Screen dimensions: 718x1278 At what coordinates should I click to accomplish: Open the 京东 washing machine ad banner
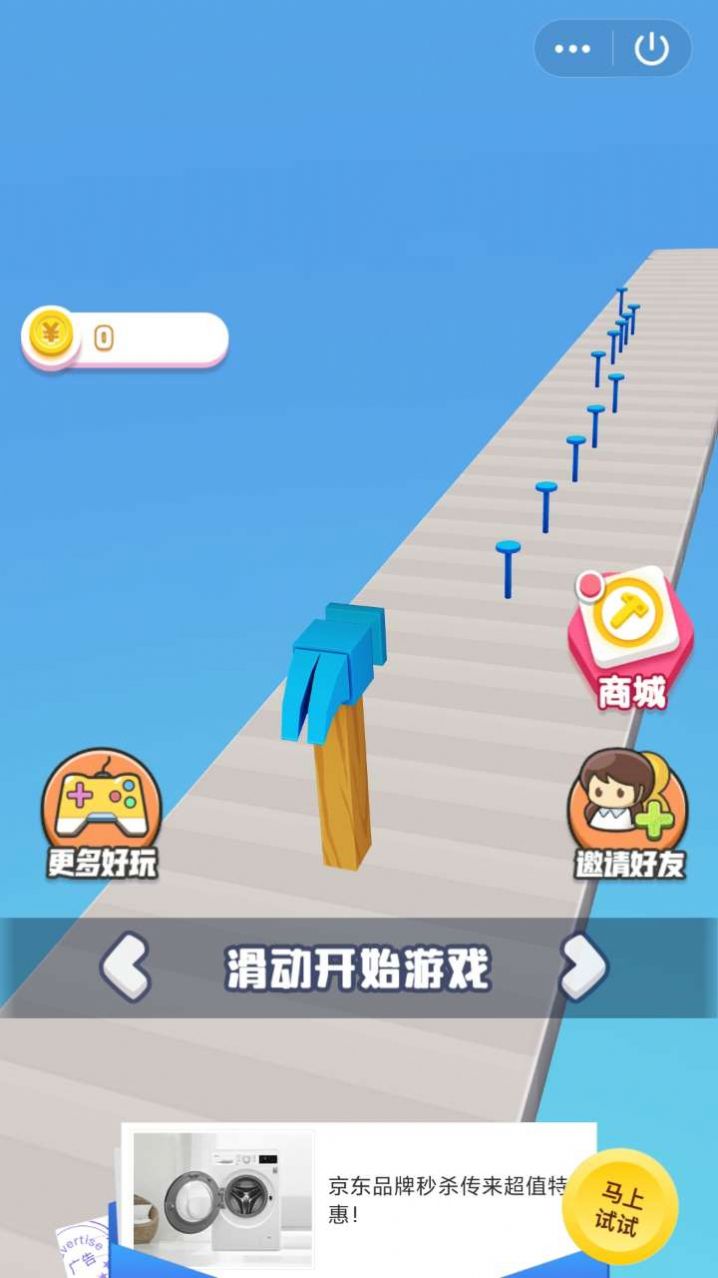358,1200
